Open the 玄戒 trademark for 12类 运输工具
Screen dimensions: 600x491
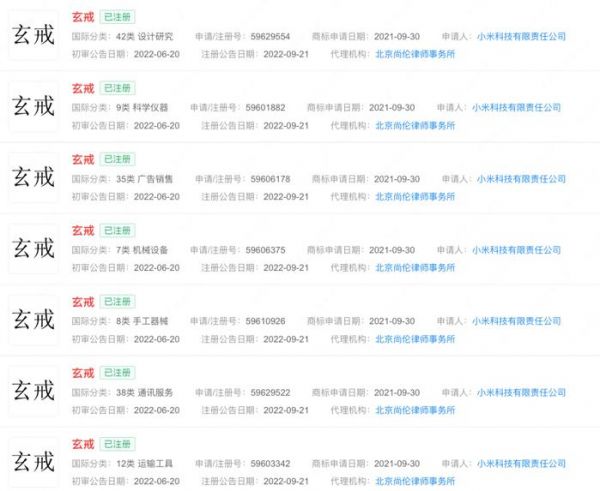[83, 445]
